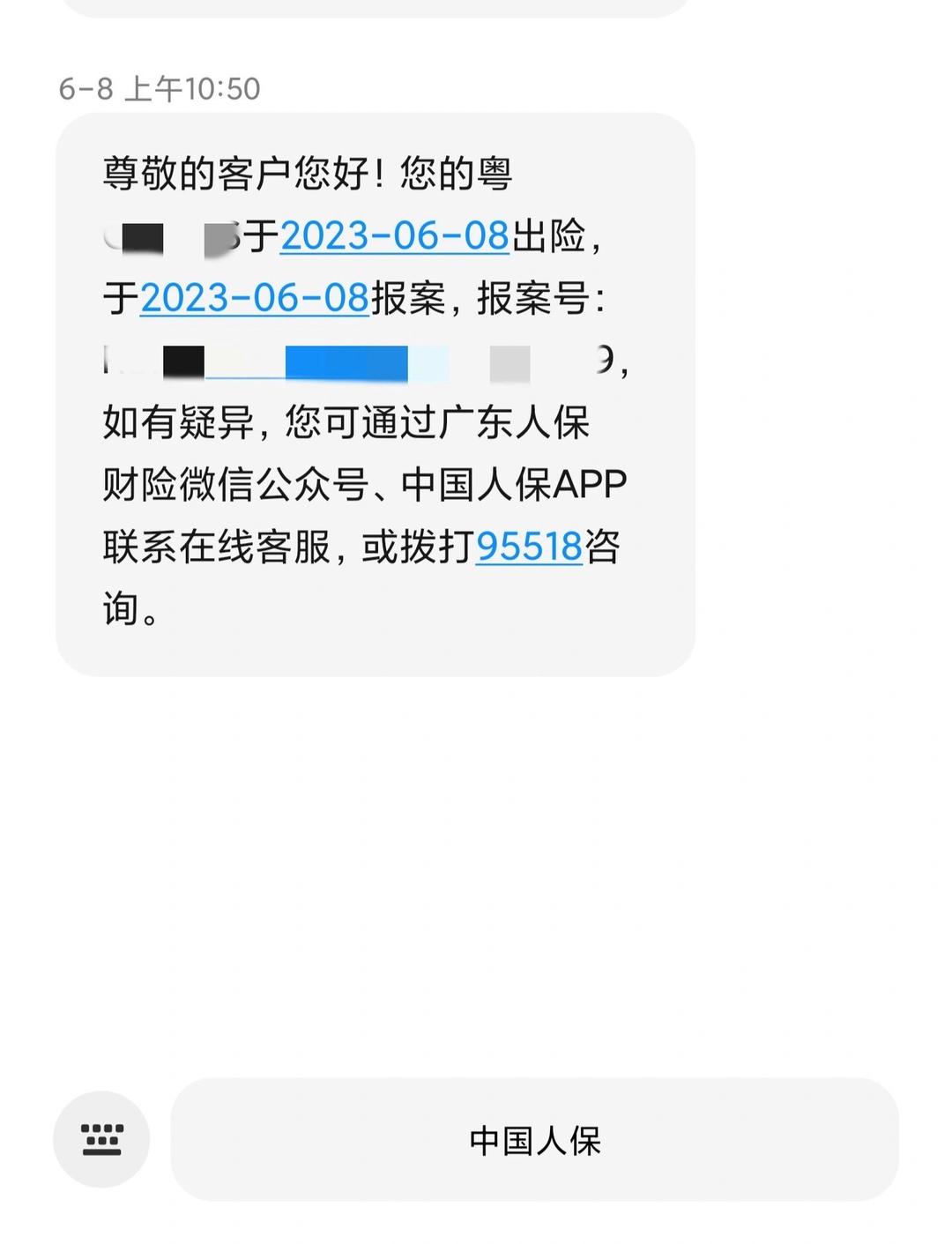
Task: Select the 中国人保 sender bar
Action: (x=538, y=1140)
